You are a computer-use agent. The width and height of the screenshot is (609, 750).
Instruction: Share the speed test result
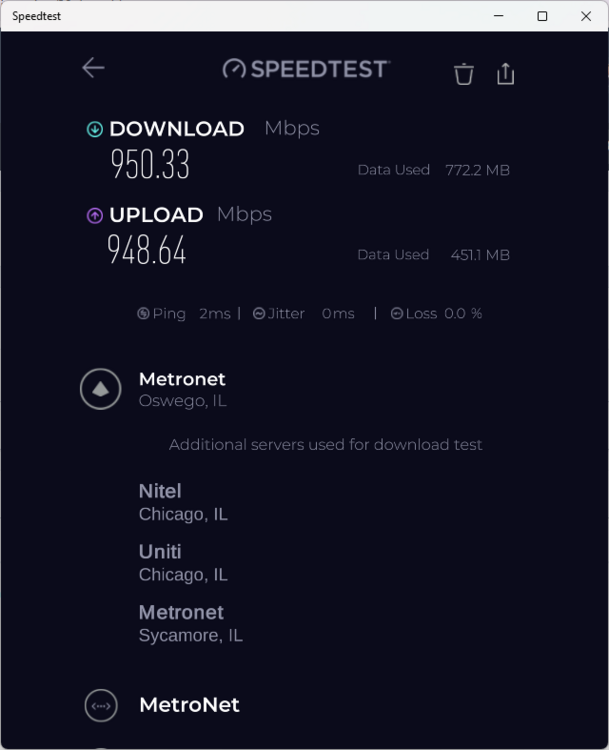(x=505, y=73)
